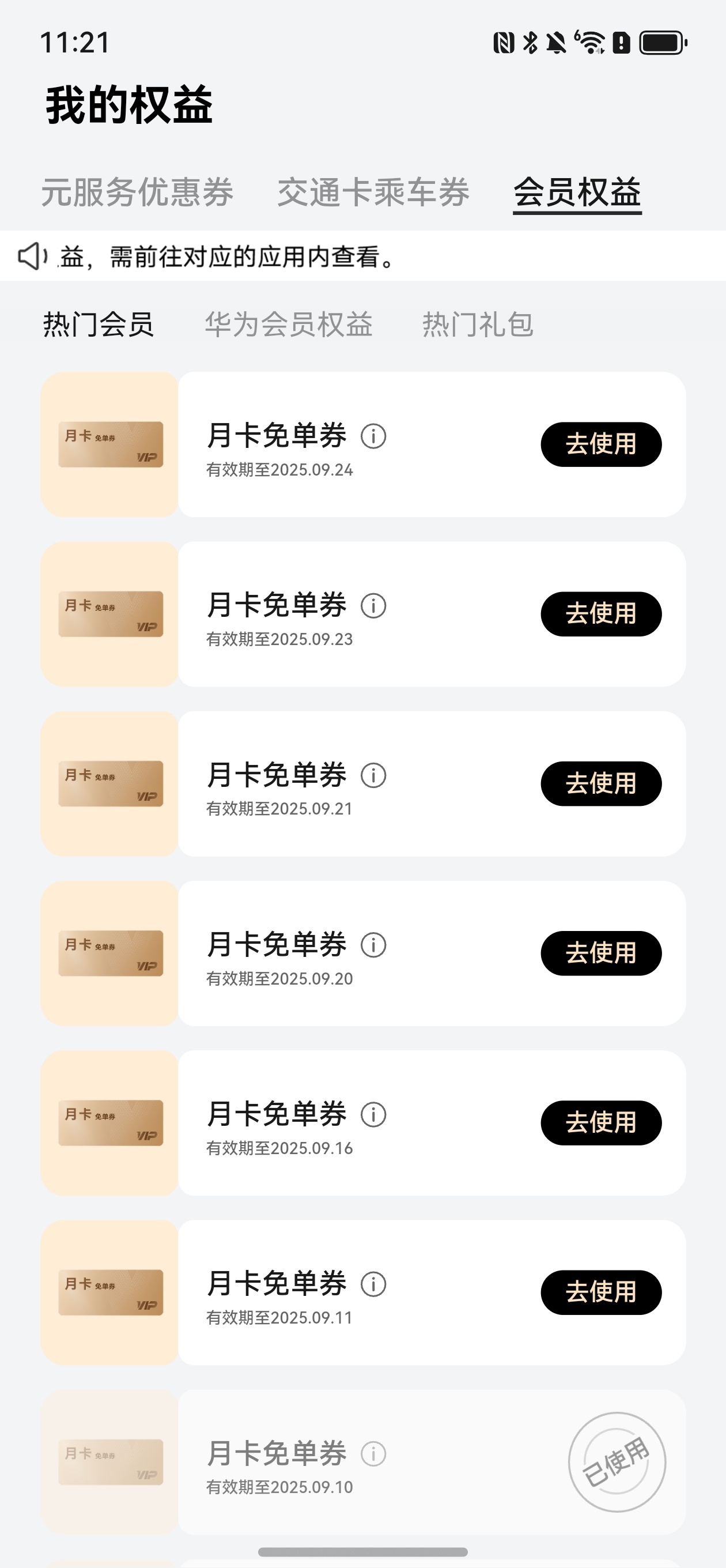
Task: Open info icon on 2025.09.23 coupon
Action: 373,606
